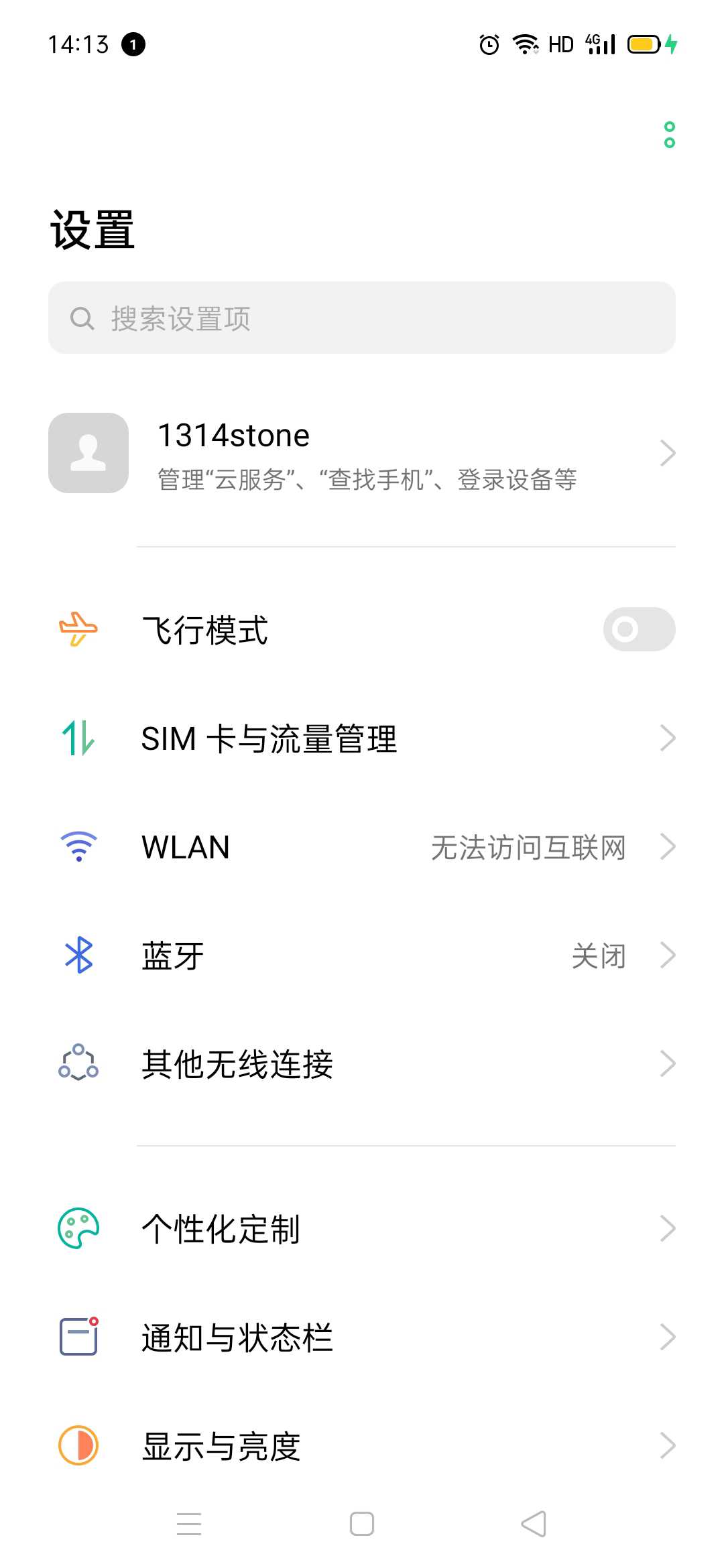The image size is (724, 1568).
Task: Open 通知与状态栏 settings
Action: (x=362, y=1337)
